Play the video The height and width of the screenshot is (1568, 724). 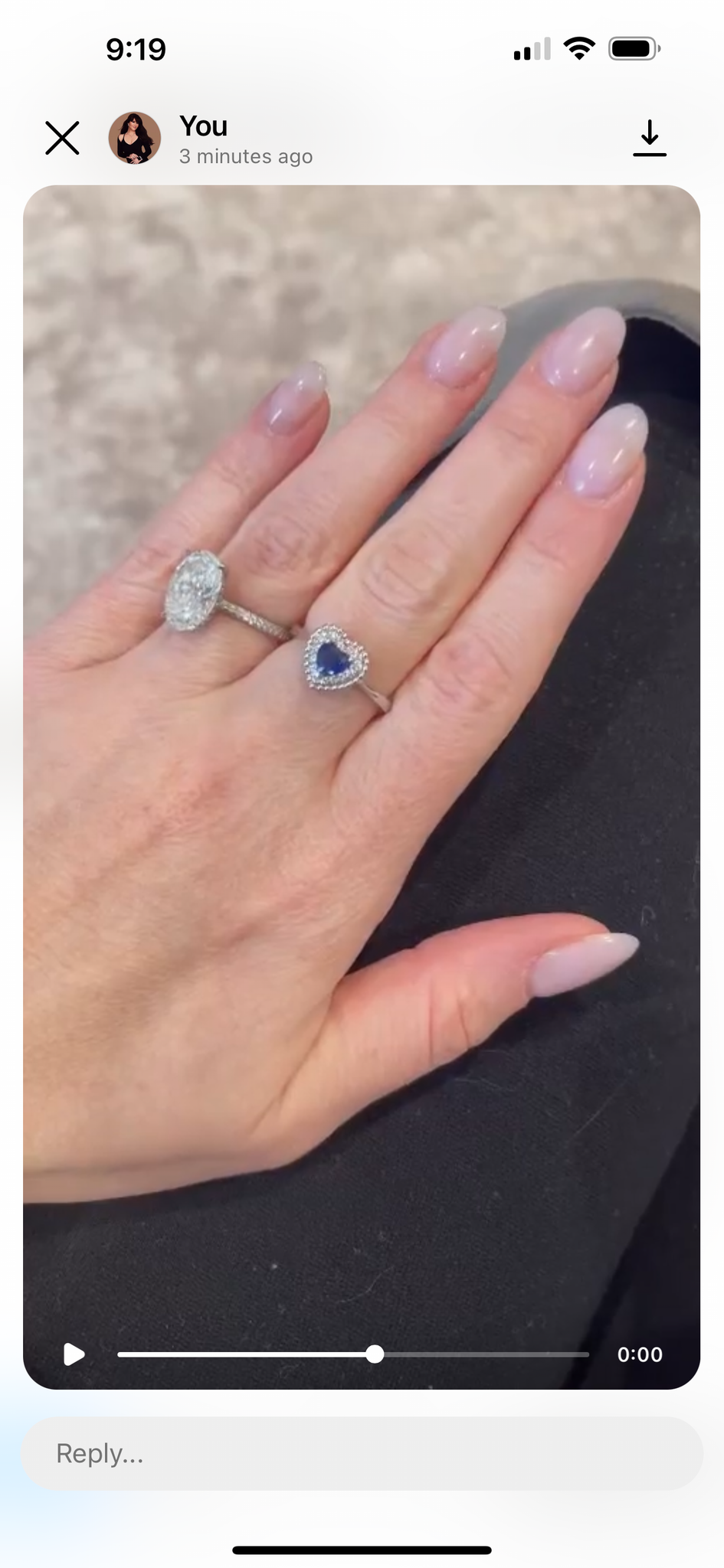tap(74, 1354)
